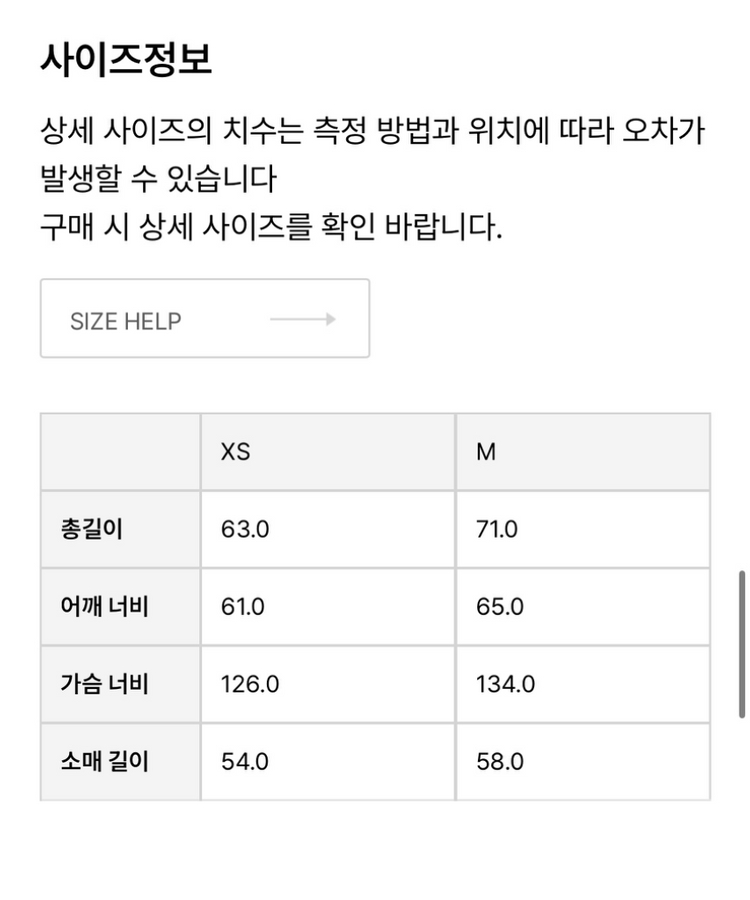Open the SIZE HELP guide

pos(204,319)
